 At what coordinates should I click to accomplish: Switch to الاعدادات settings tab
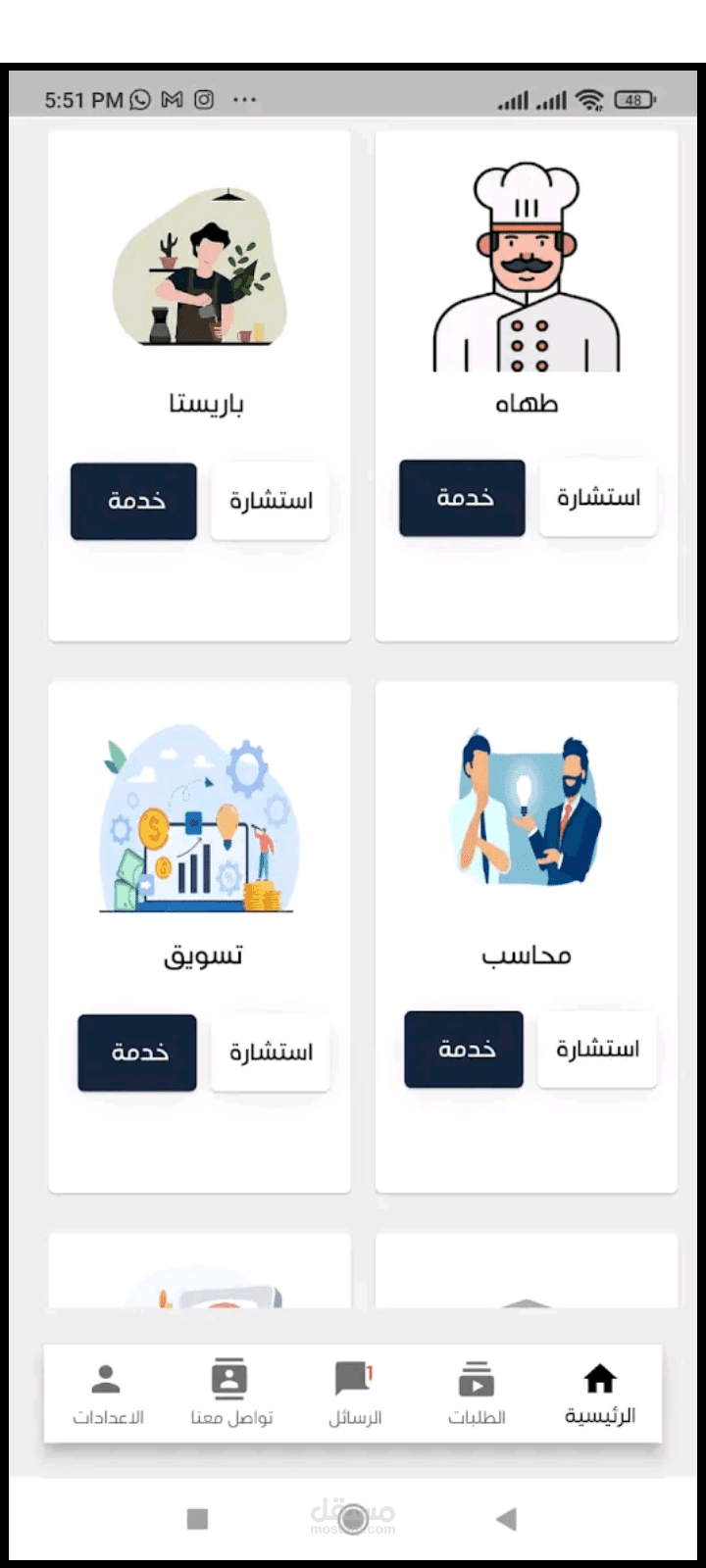tap(107, 1394)
